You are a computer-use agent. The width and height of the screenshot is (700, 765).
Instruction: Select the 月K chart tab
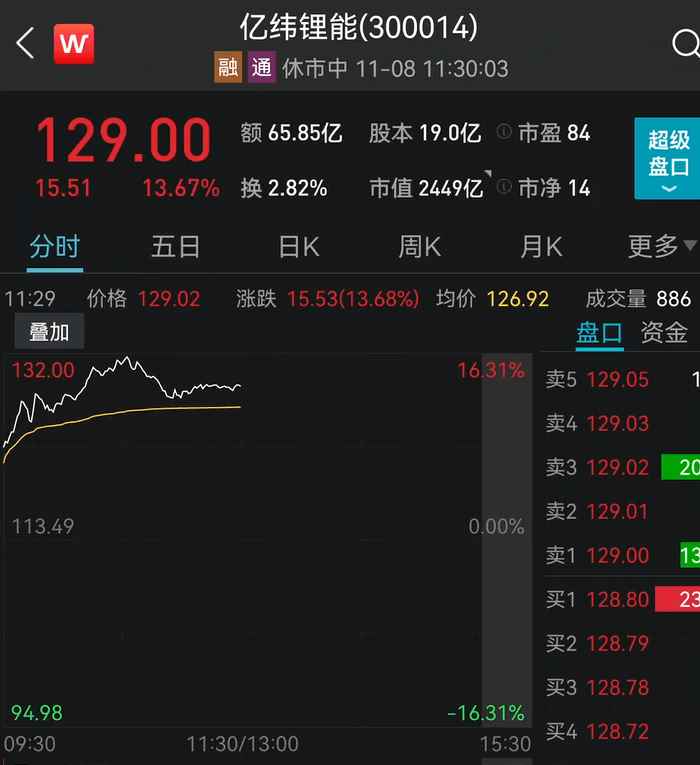(x=541, y=246)
